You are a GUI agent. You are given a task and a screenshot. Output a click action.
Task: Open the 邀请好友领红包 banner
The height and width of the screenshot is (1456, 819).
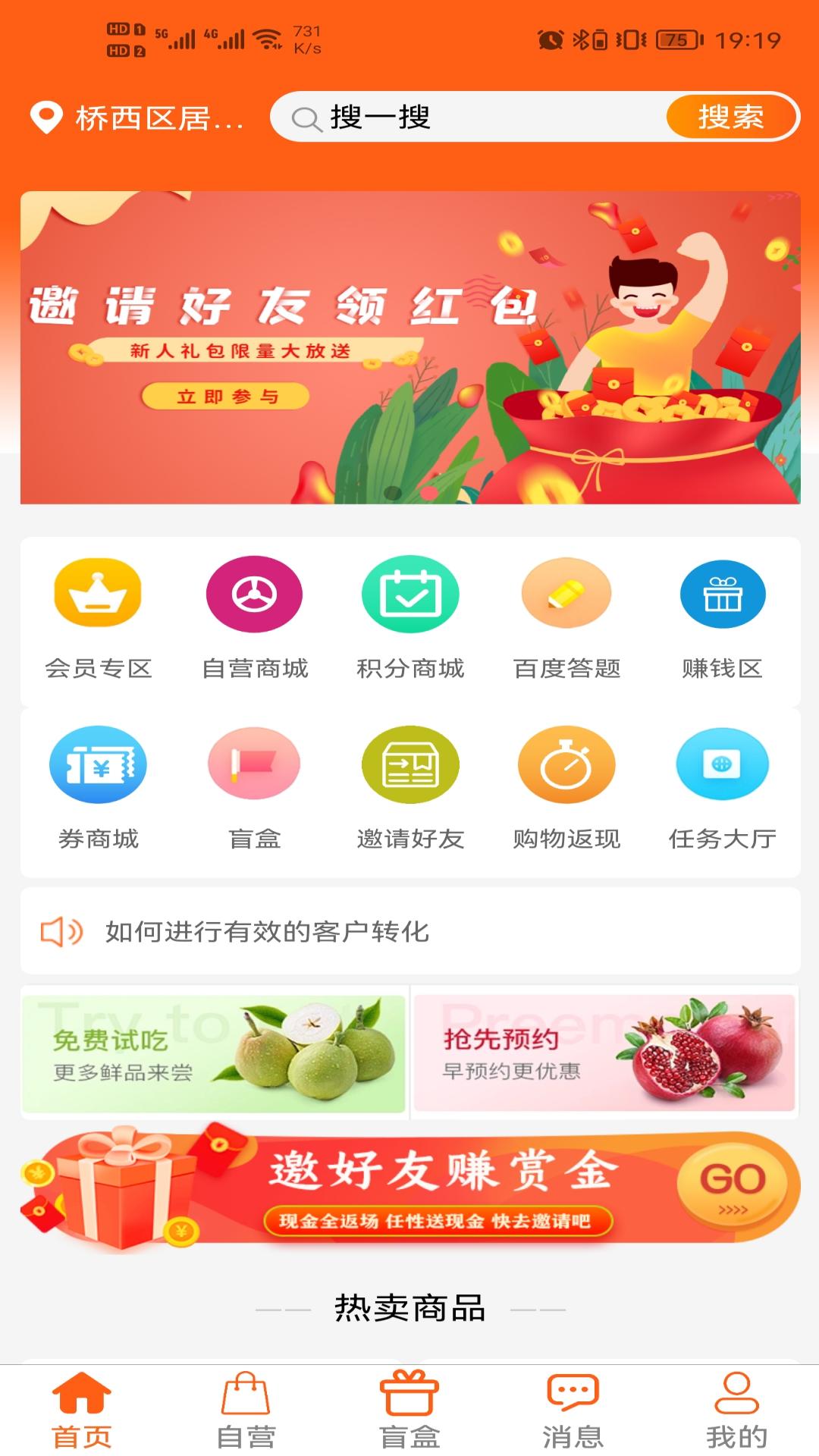(409, 347)
